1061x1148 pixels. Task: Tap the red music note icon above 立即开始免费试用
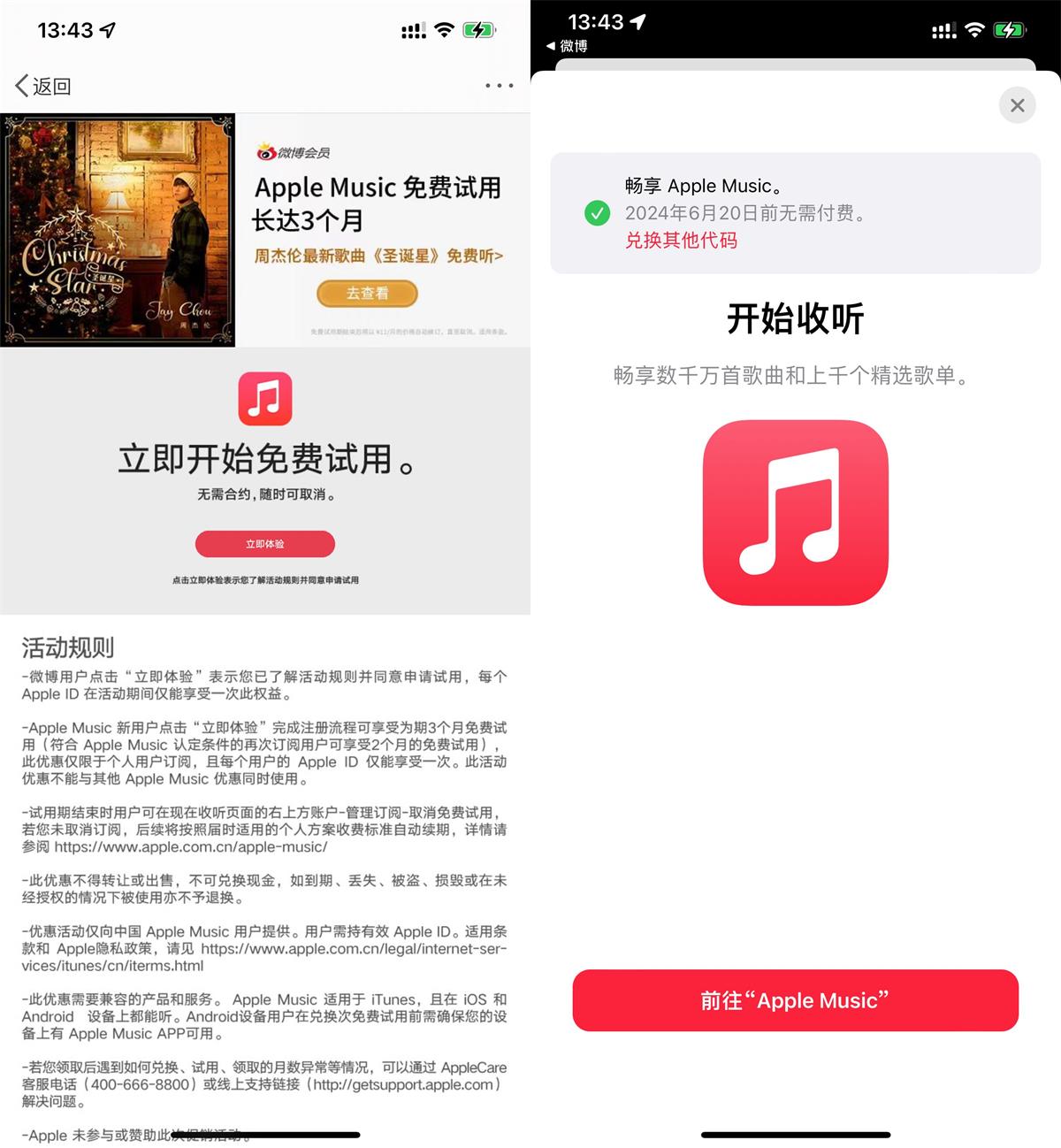[x=264, y=399]
